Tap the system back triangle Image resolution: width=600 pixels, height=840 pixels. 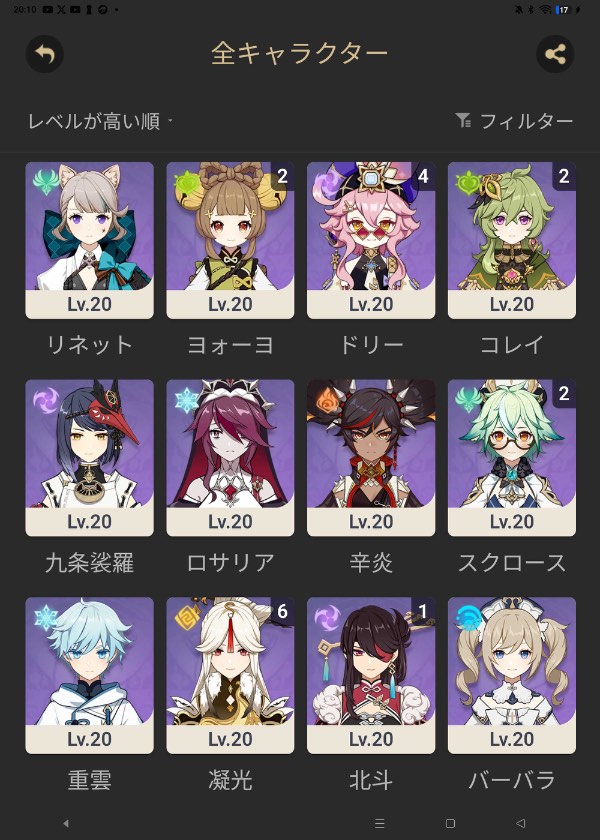[x=520, y=823]
